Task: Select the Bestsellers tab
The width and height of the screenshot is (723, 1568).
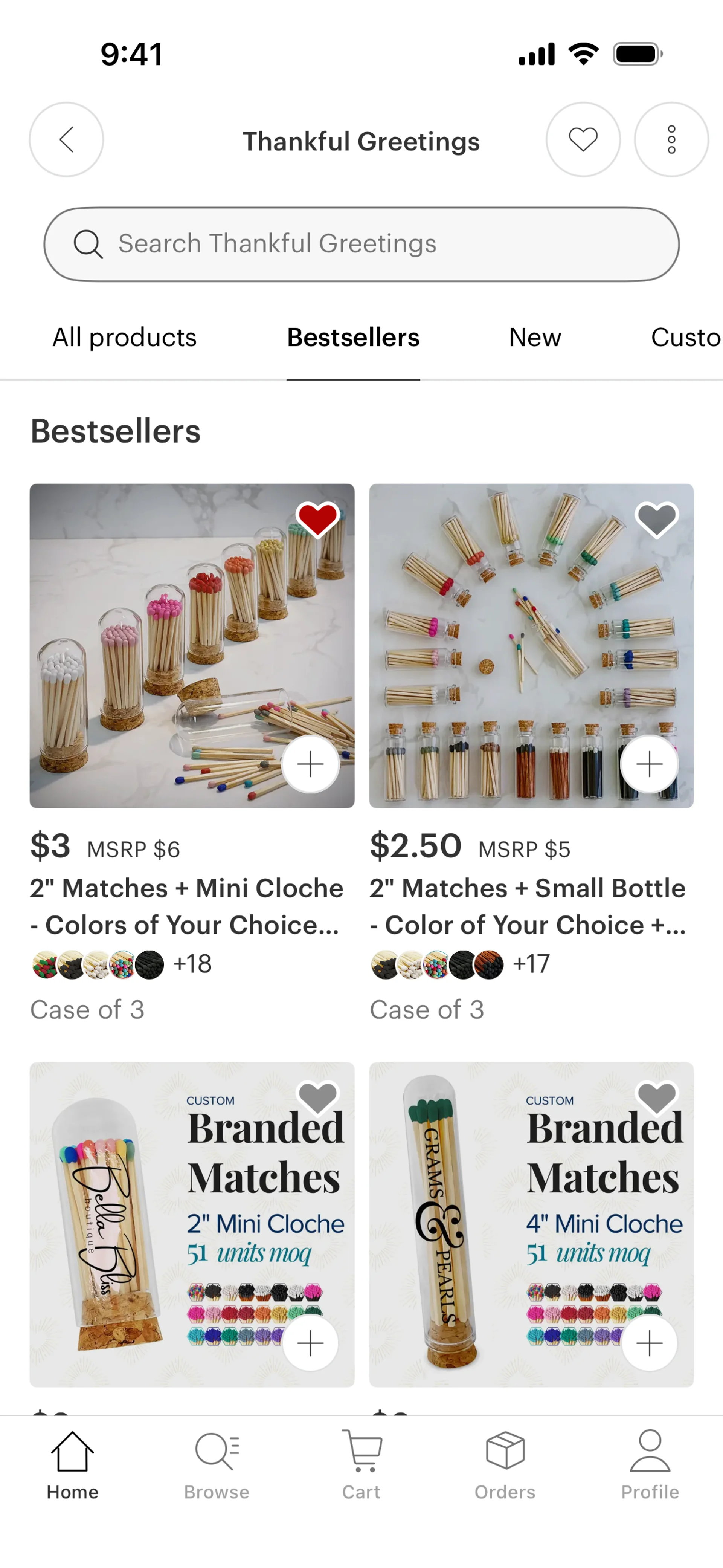Action: click(x=353, y=337)
